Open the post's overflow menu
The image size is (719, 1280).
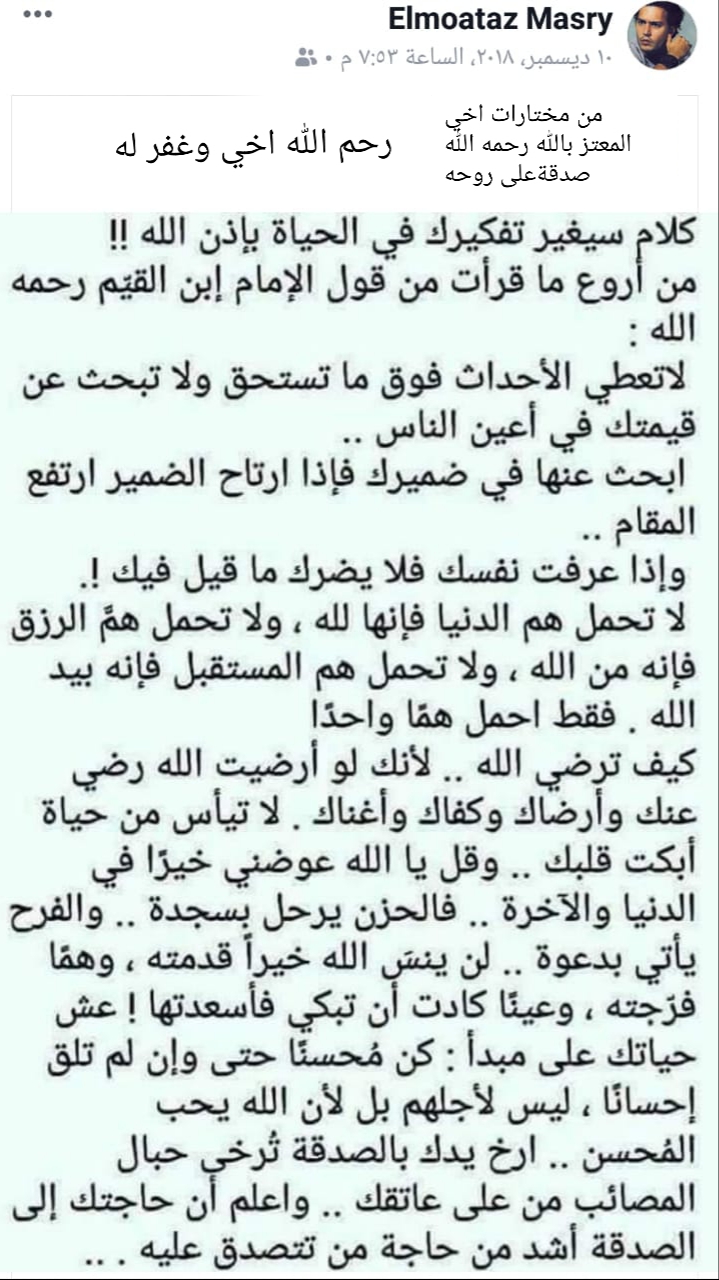(36, 17)
